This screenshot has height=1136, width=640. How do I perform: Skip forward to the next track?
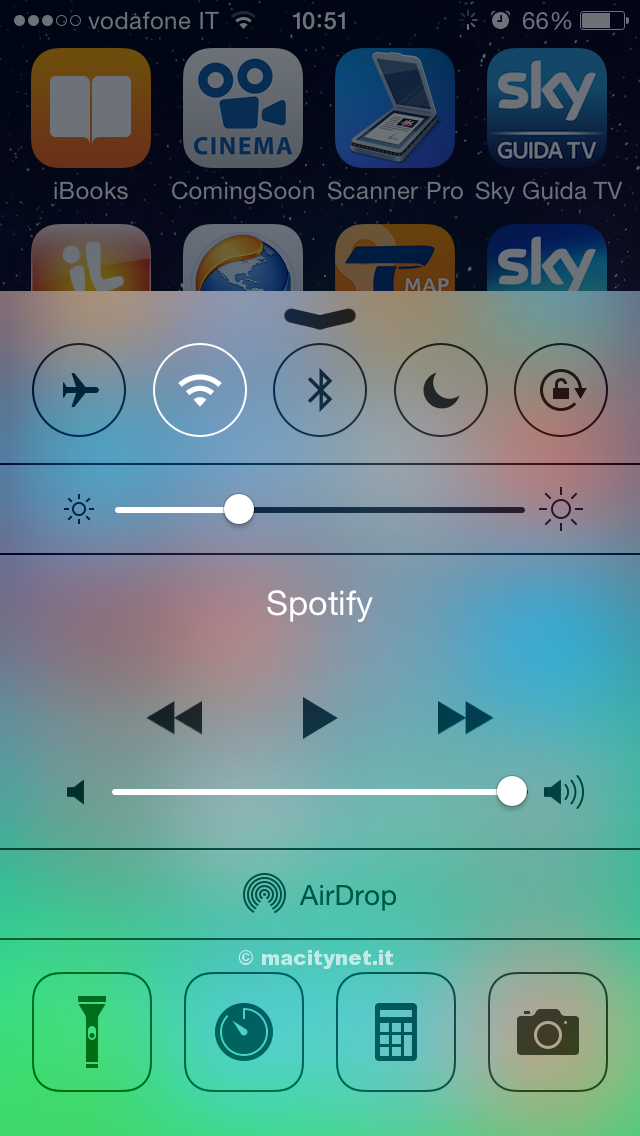click(x=465, y=718)
